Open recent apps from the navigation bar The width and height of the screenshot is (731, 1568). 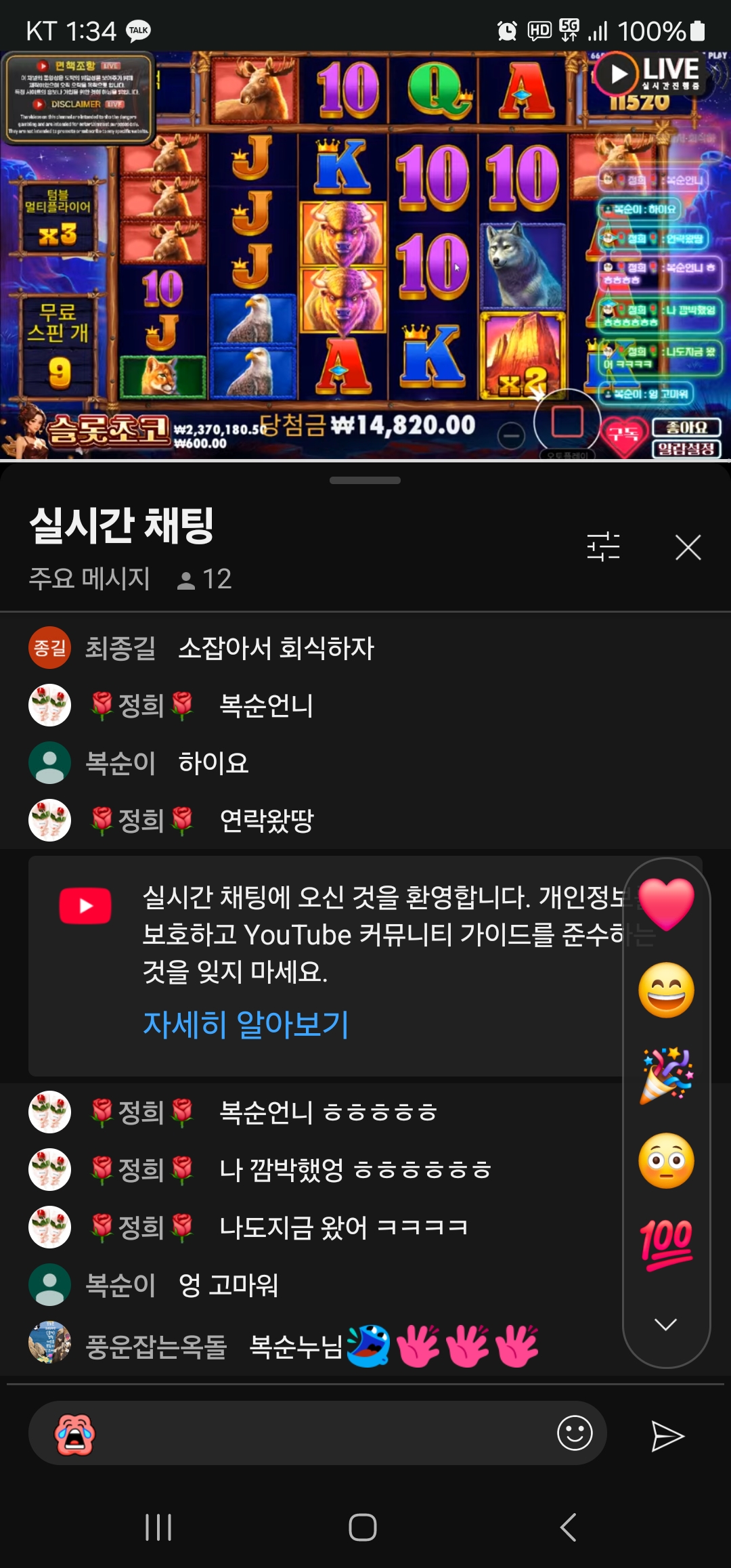[x=158, y=1527]
